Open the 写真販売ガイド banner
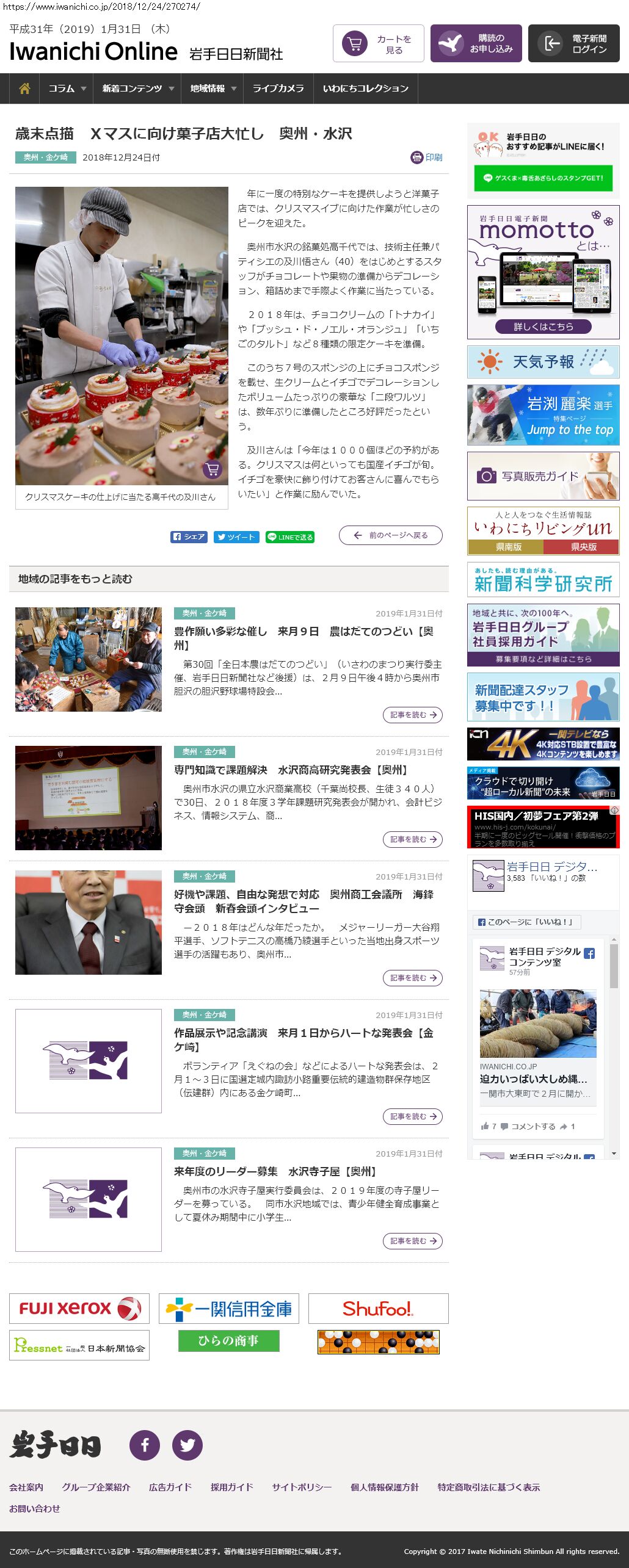The height and width of the screenshot is (1568, 629). (x=543, y=476)
